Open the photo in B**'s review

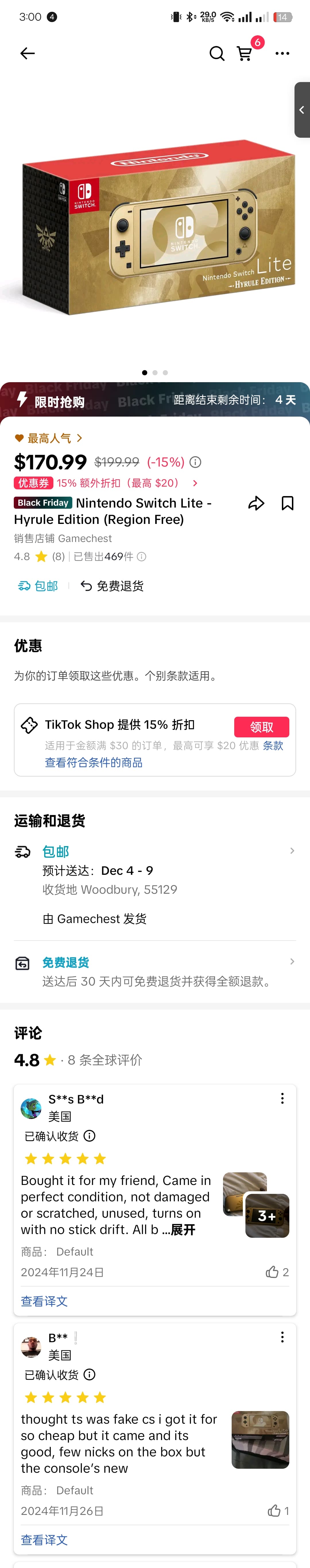(x=260, y=1439)
